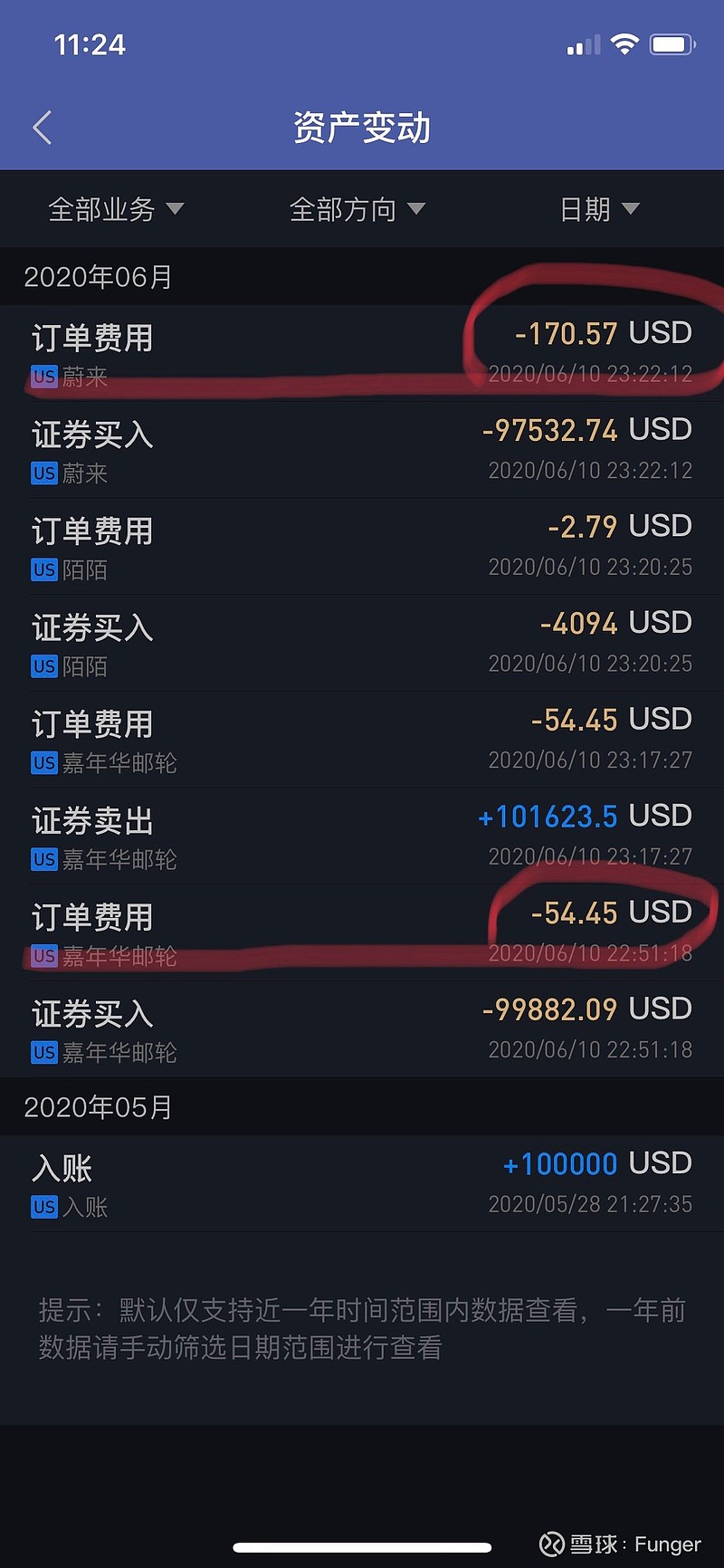Tap the Wi-Fi icon in the status bar
Viewport: 724px width, 1568px height.
coord(625,43)
